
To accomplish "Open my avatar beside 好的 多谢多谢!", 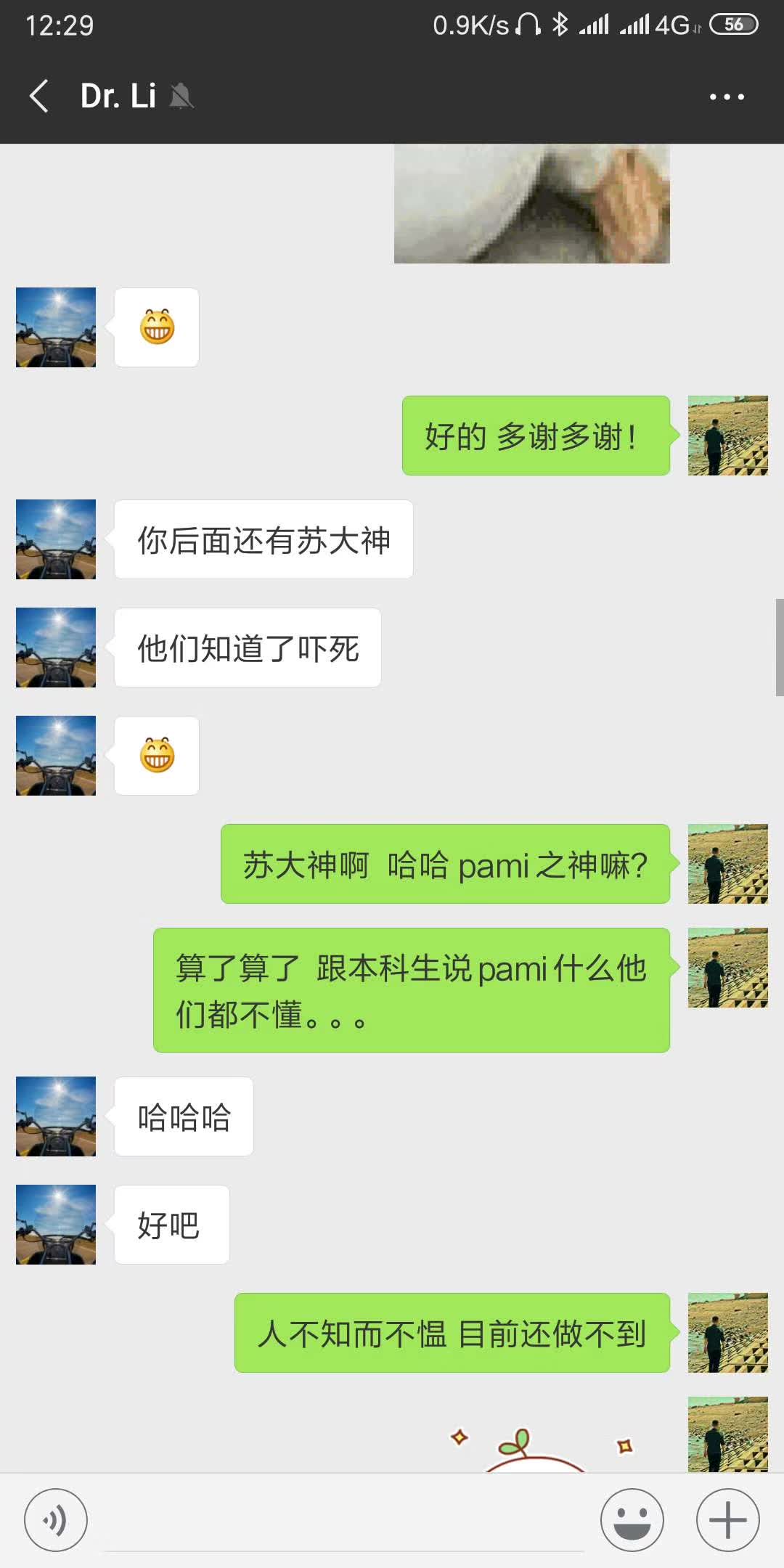I will (x=727, y=436).
